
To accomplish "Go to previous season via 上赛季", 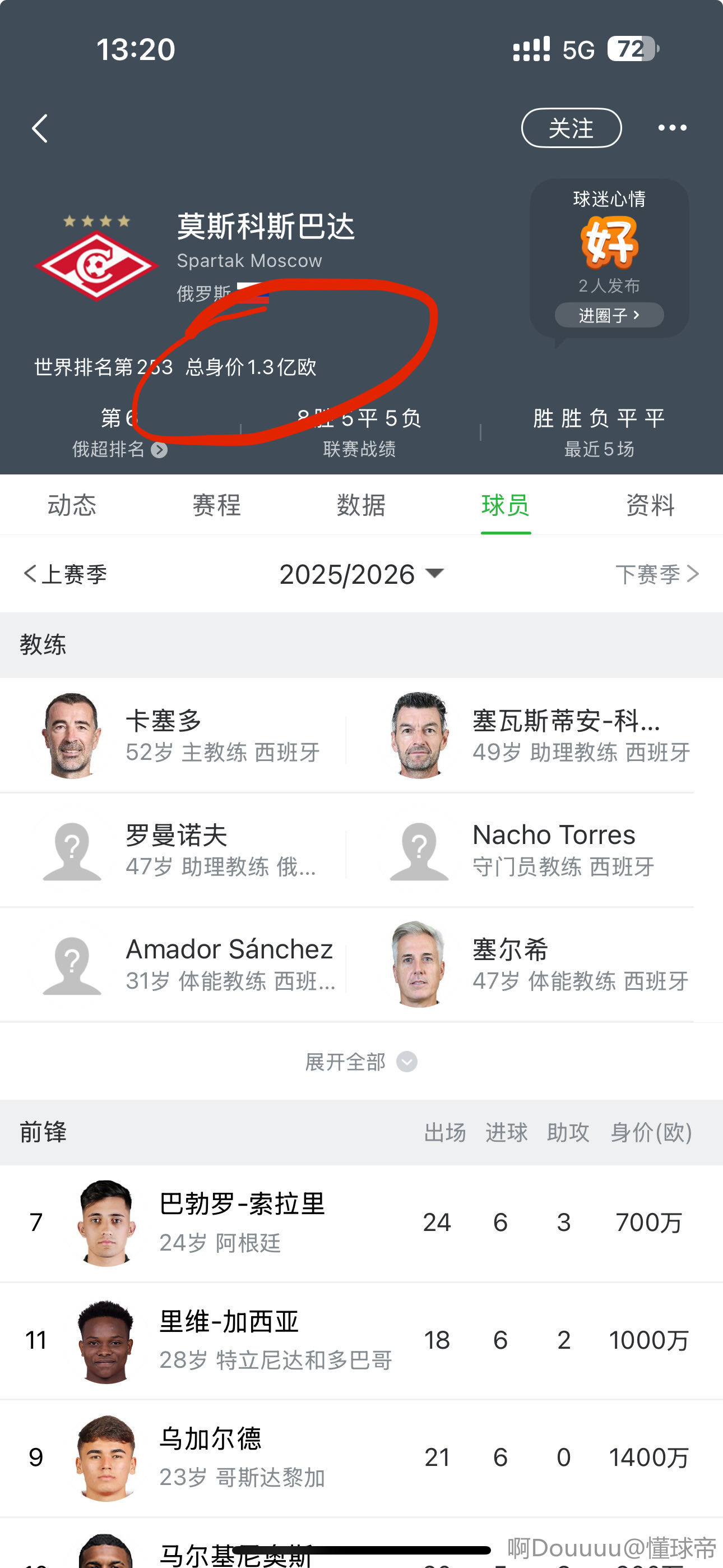I will click(66, 574).
